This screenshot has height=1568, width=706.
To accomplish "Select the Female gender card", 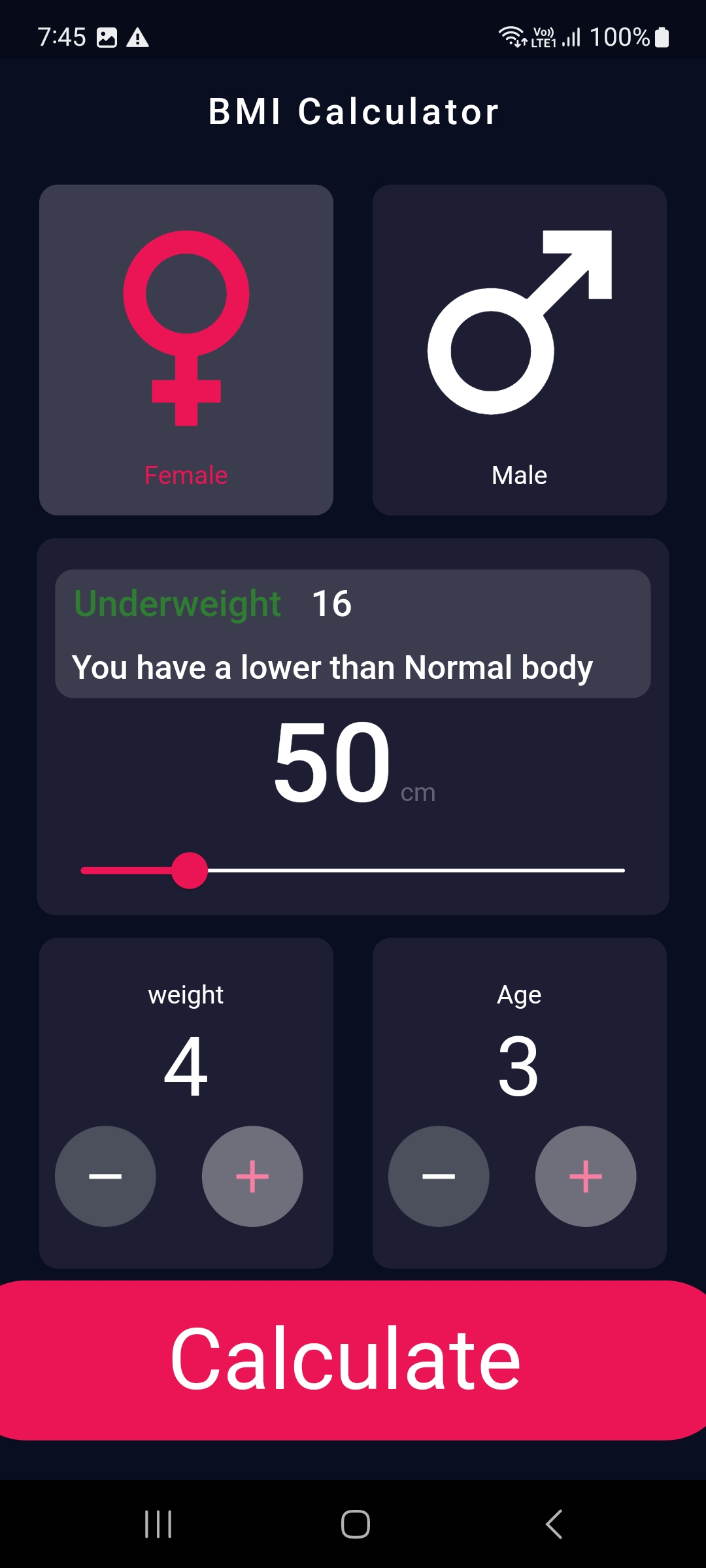I will pos(186,350).
